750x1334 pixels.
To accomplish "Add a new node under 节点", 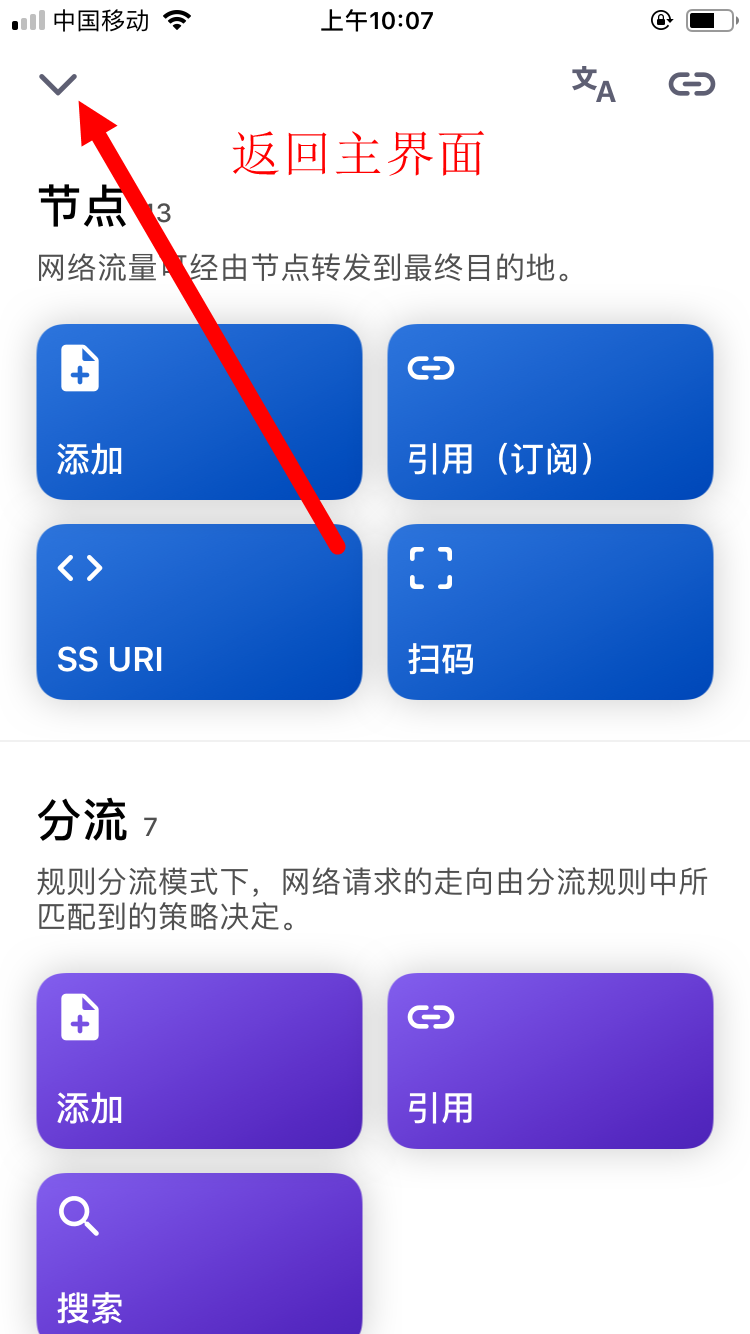I will pyautogui.click(x=199, y=412).
